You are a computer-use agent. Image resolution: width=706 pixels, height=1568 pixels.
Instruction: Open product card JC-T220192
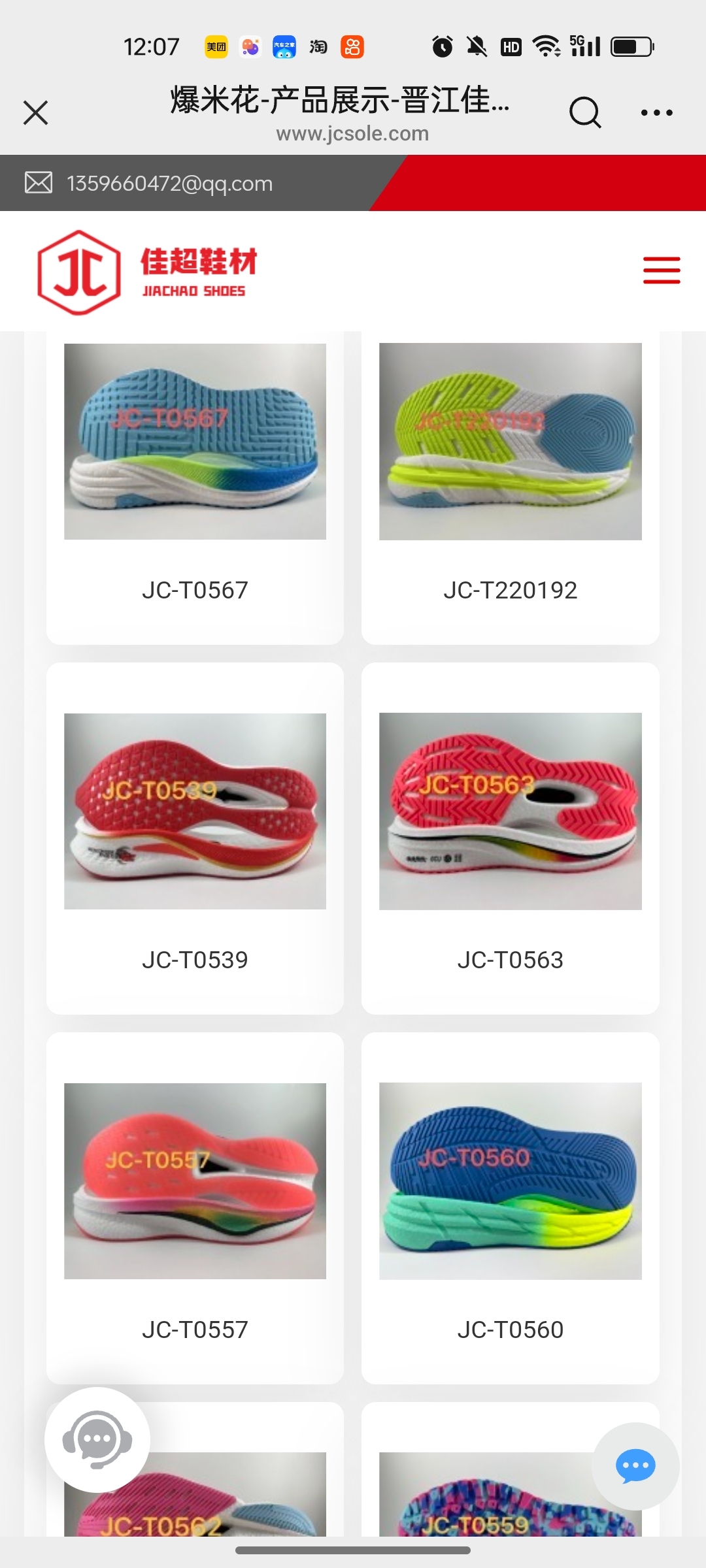[x=510, y=483]
